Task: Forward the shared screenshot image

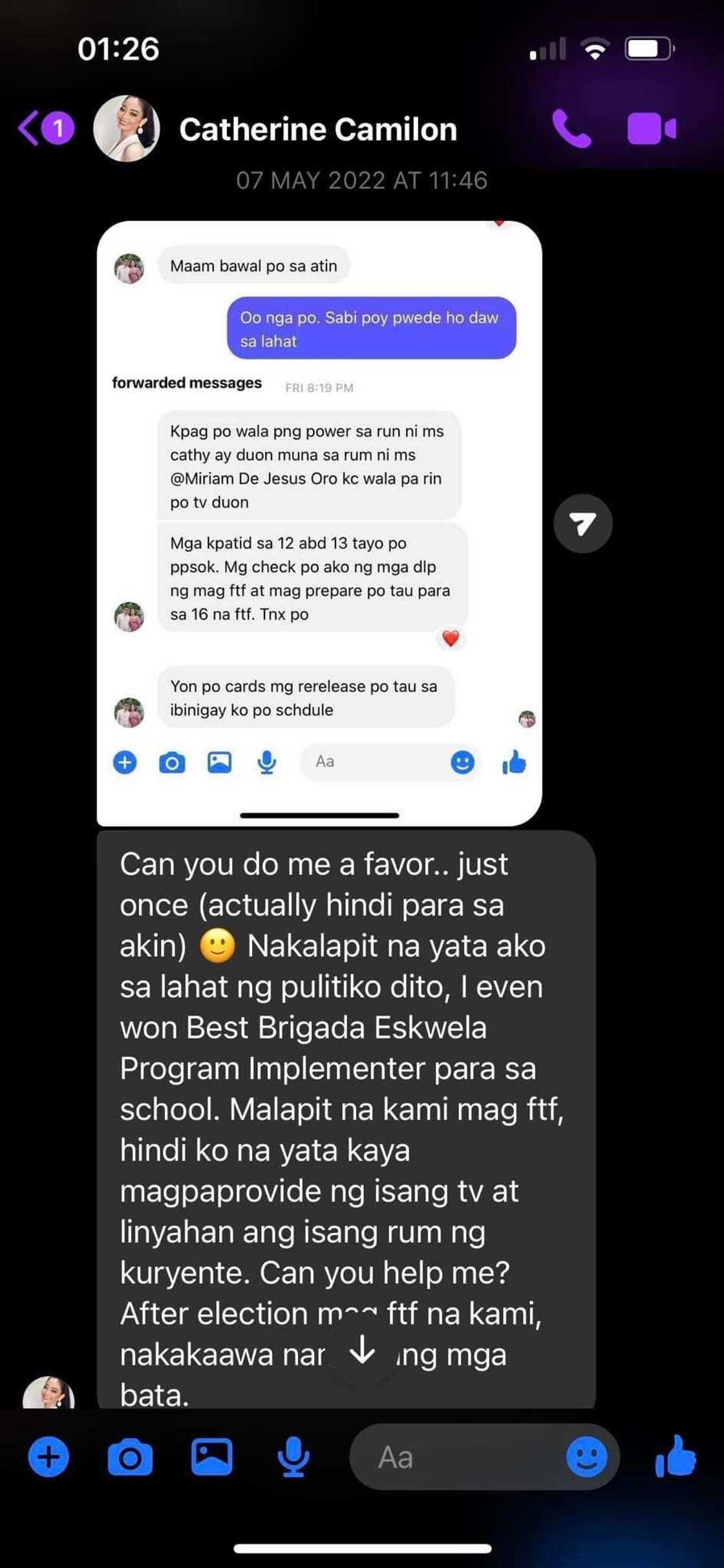Action: [x=582, y=524]
